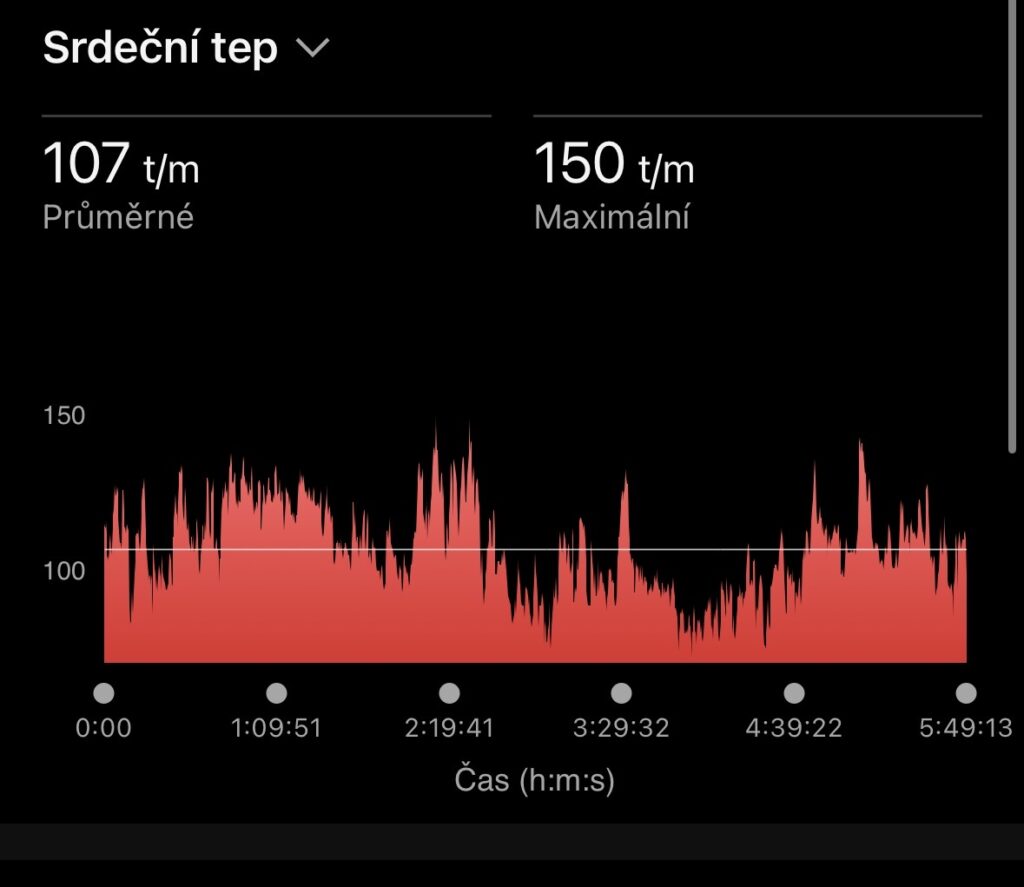This screenshot has height=887, width=1024.
Task: Expand the Srdeční tep chart dropdown
Action: click(312, 48)
